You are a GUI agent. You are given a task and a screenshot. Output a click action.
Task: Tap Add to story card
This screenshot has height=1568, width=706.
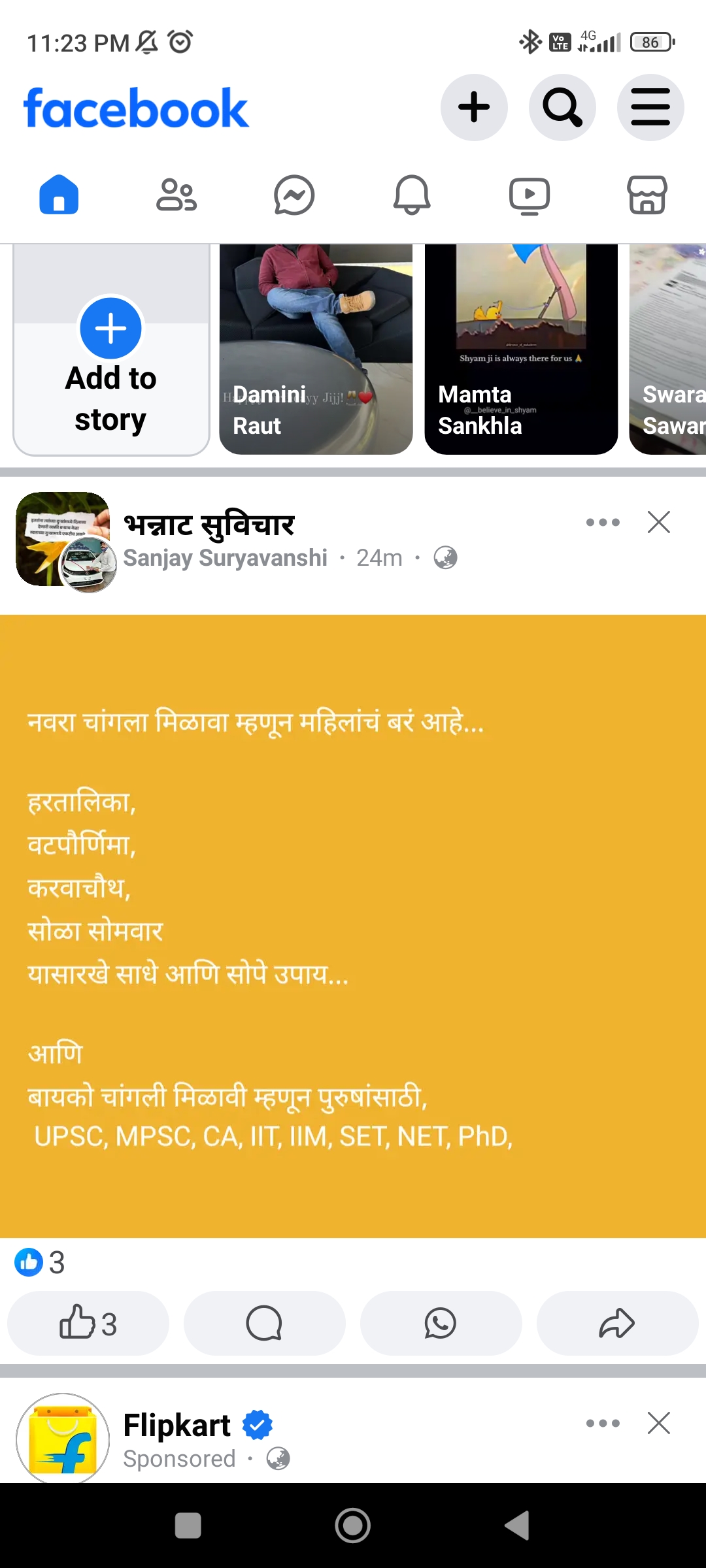pyautogui.click(x=111, y=350)
